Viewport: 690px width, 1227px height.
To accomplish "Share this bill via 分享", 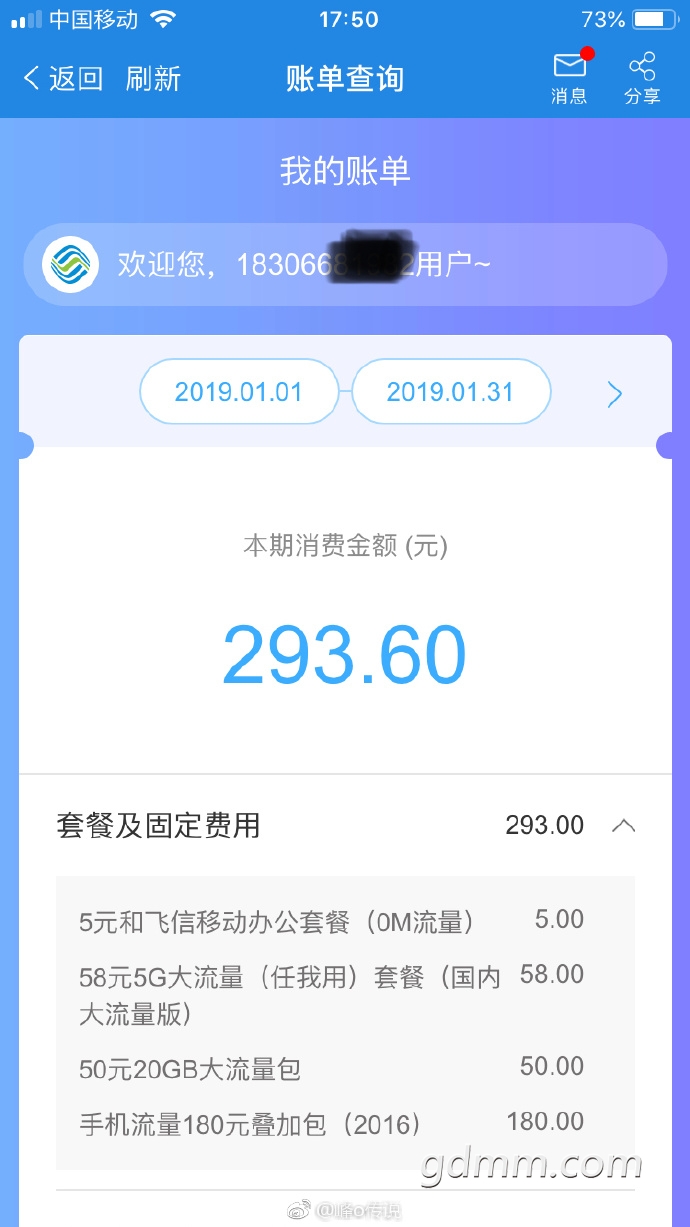I will pyautogui.click(x=642, y=78).
